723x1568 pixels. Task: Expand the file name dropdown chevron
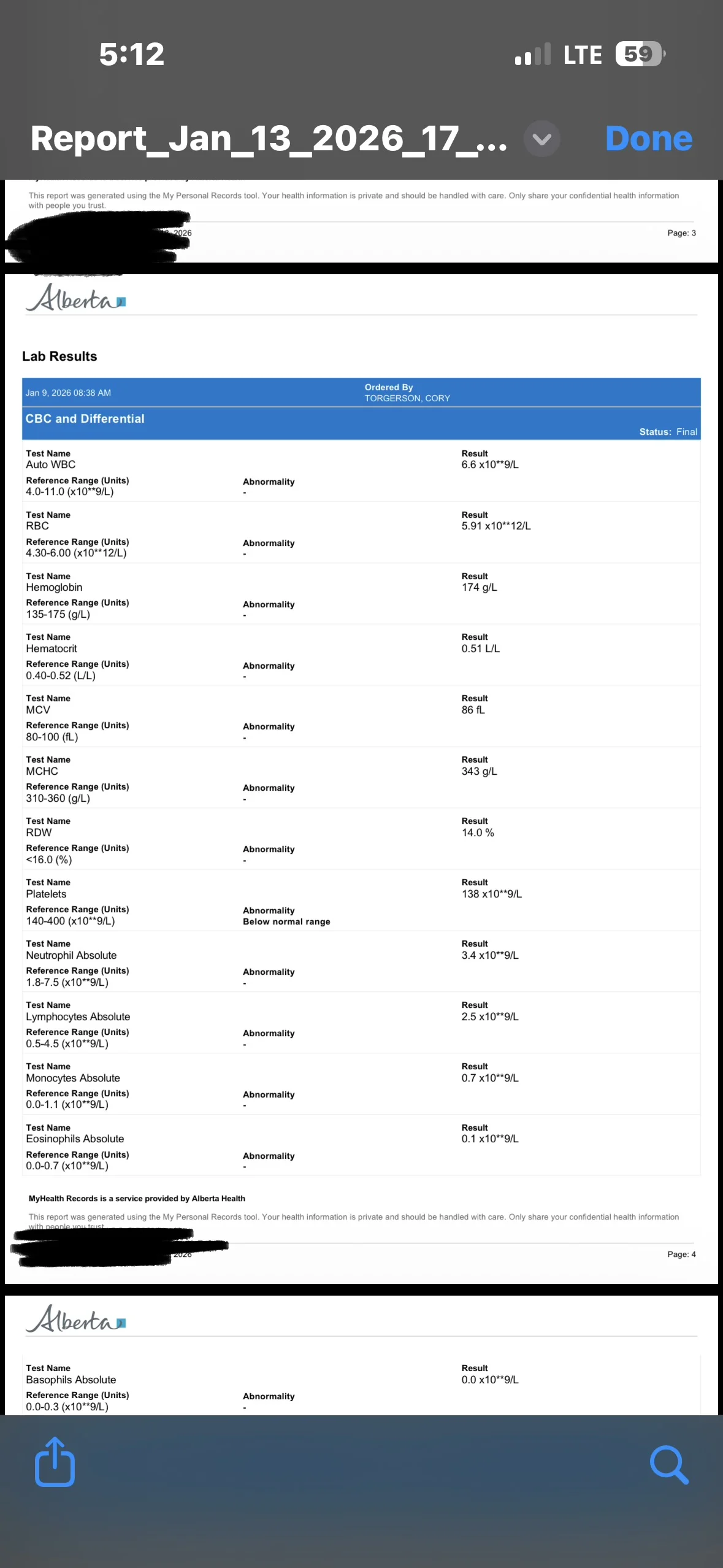(x=541, y=139)
